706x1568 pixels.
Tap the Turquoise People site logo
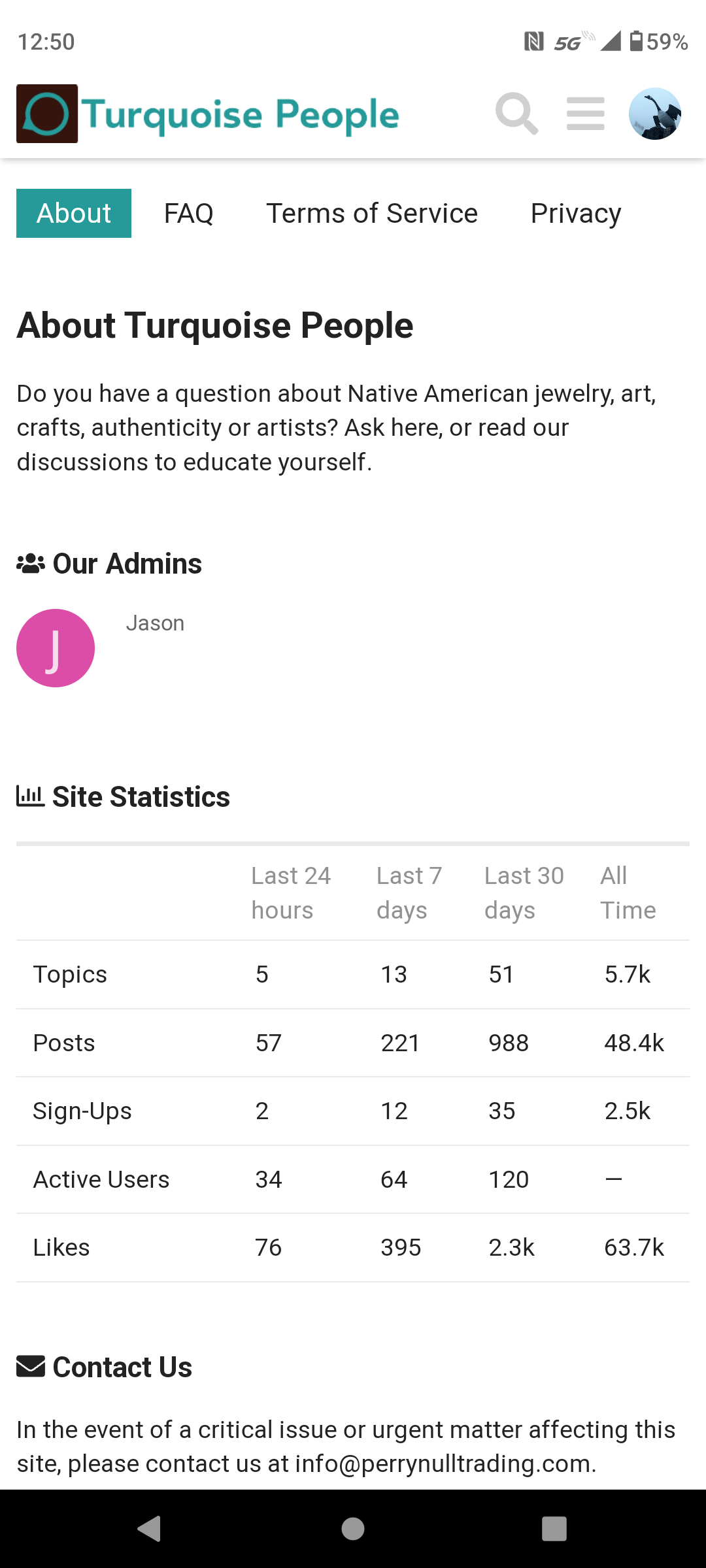click(208, 114)
